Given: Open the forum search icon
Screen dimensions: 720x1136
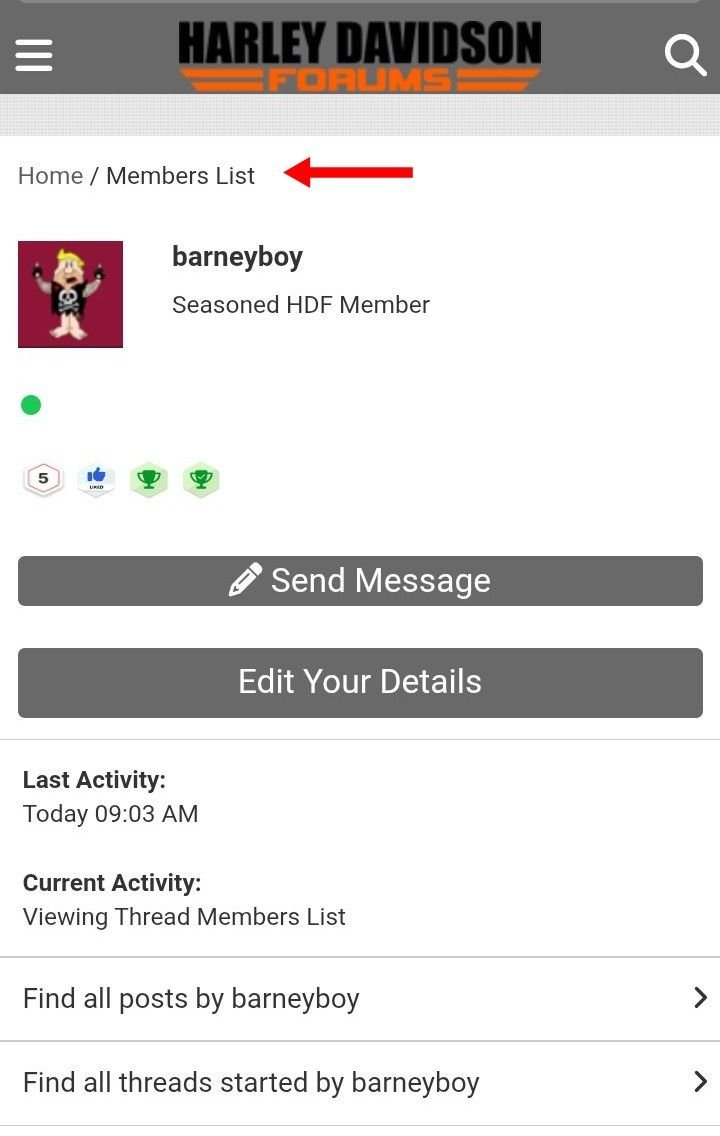Looking at the screenshot, I should (x=685, y=54).
